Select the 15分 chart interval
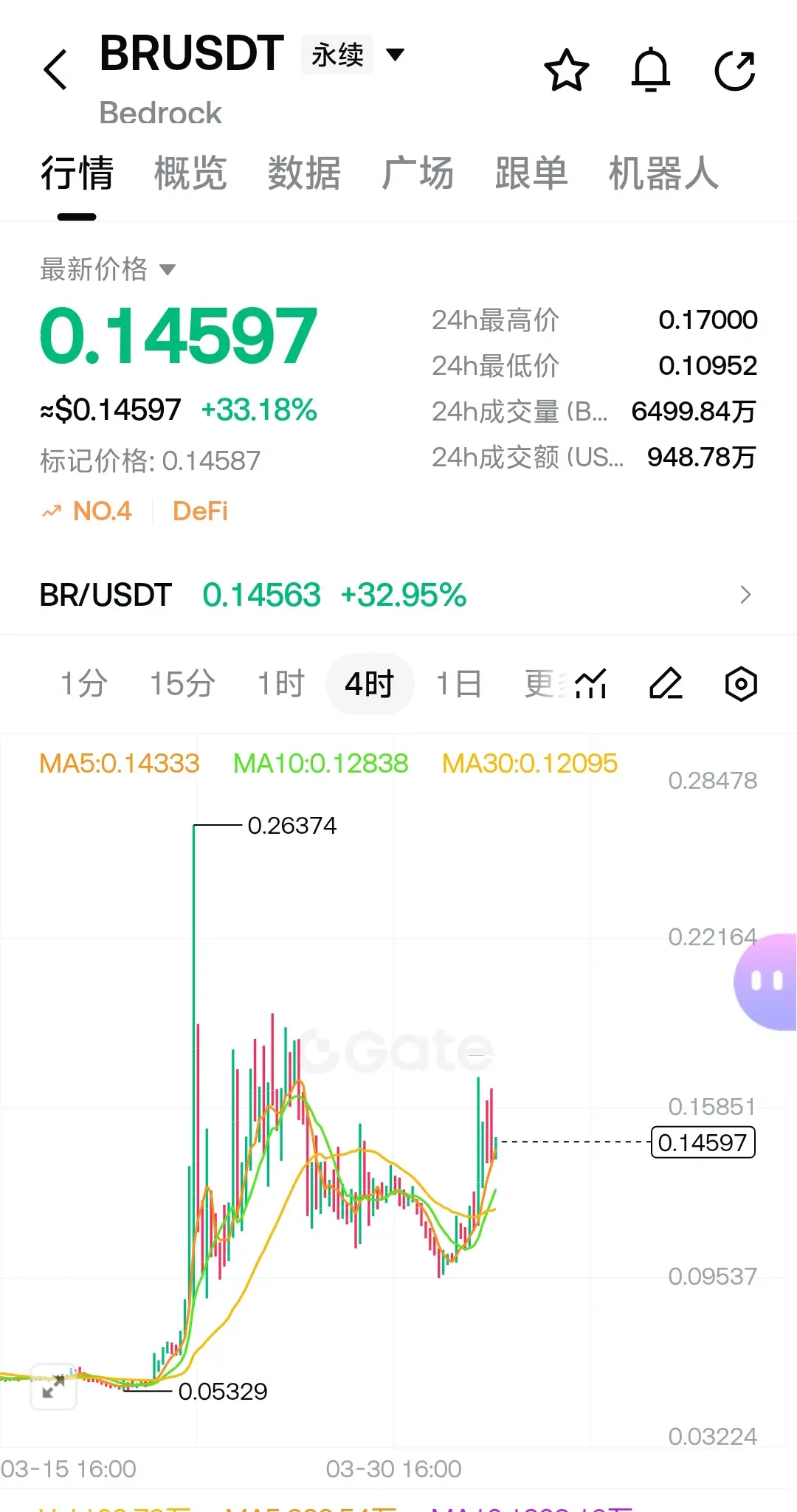Viewport: 797px width, 1512px height. click(x=182, y=684)
